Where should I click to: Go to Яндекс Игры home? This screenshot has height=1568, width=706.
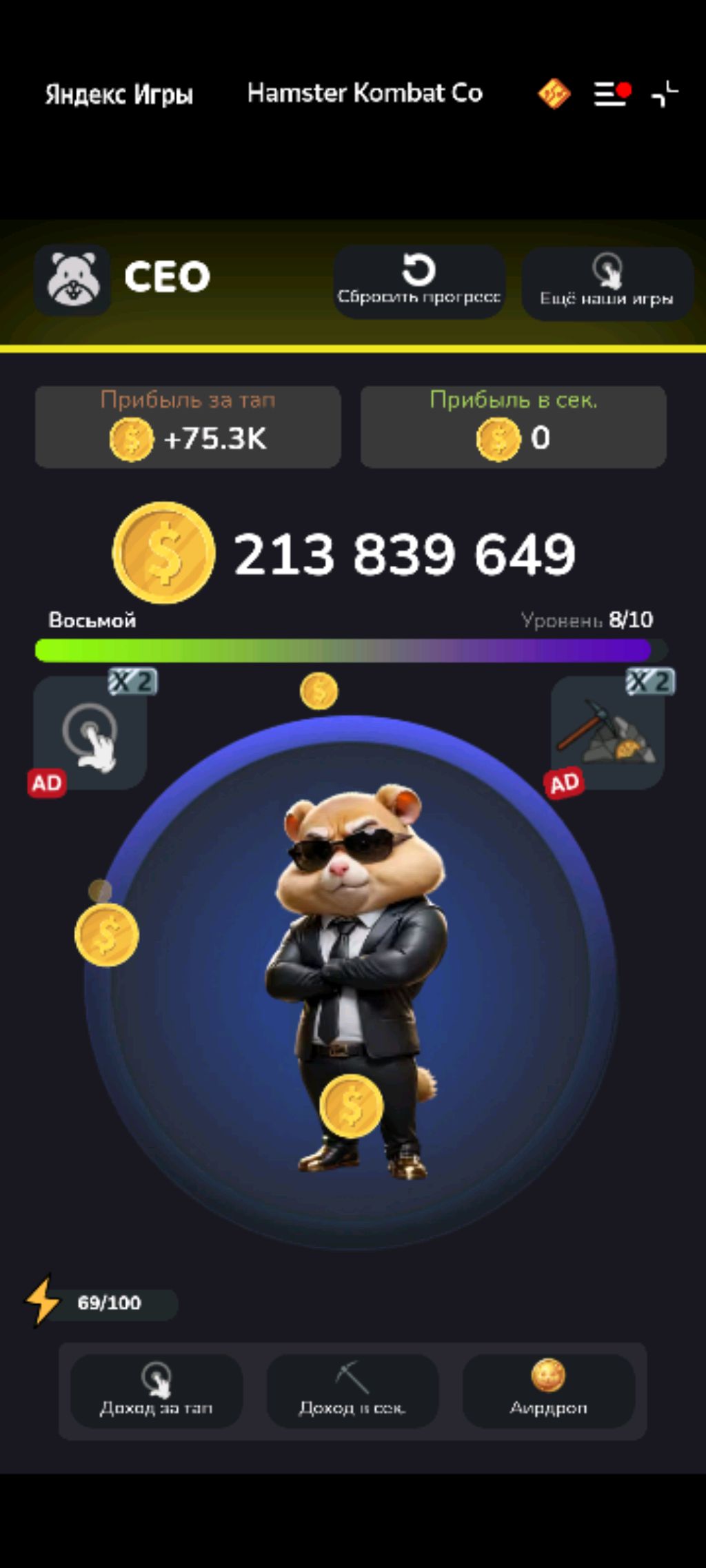point(119,94)
